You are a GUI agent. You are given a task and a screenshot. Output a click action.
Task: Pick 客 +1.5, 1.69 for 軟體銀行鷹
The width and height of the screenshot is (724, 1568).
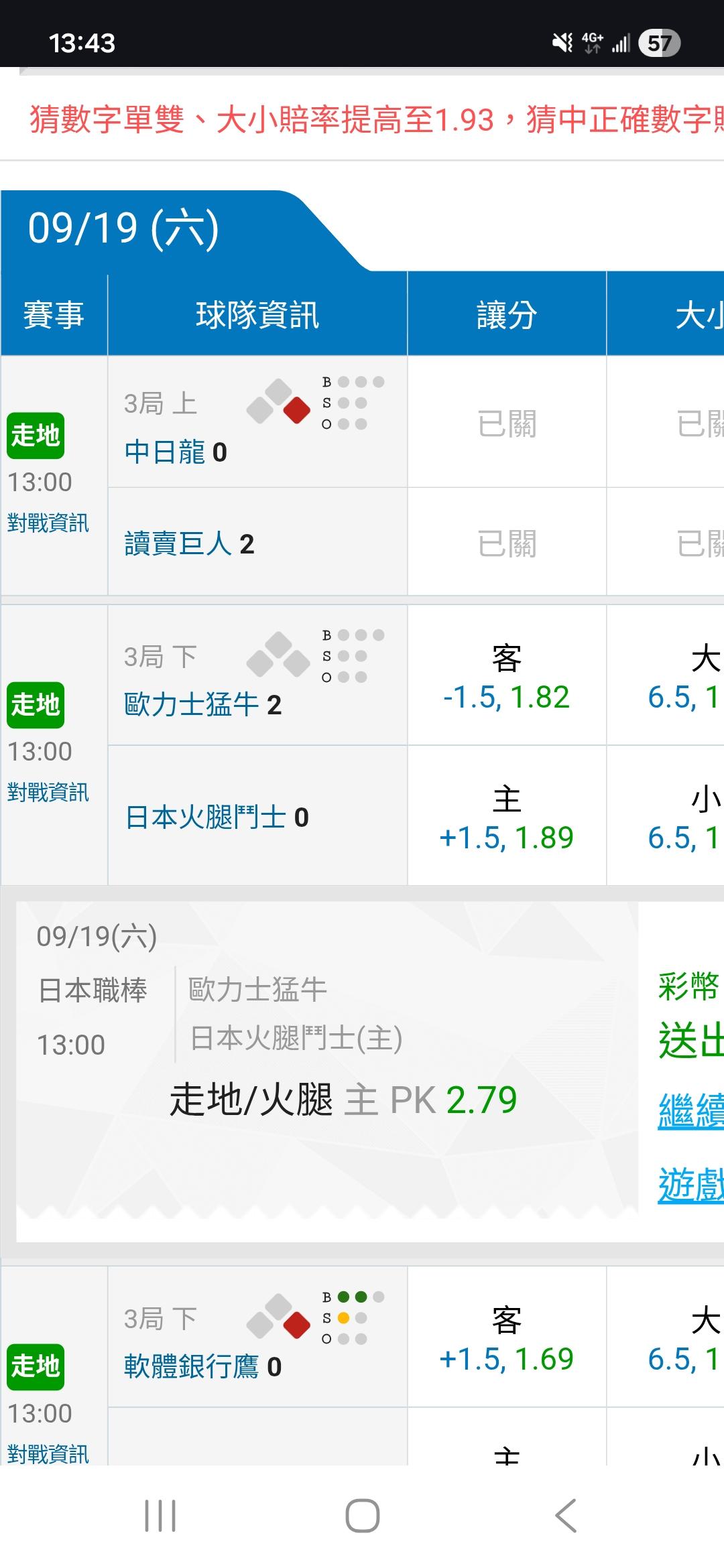(507, 1337)
